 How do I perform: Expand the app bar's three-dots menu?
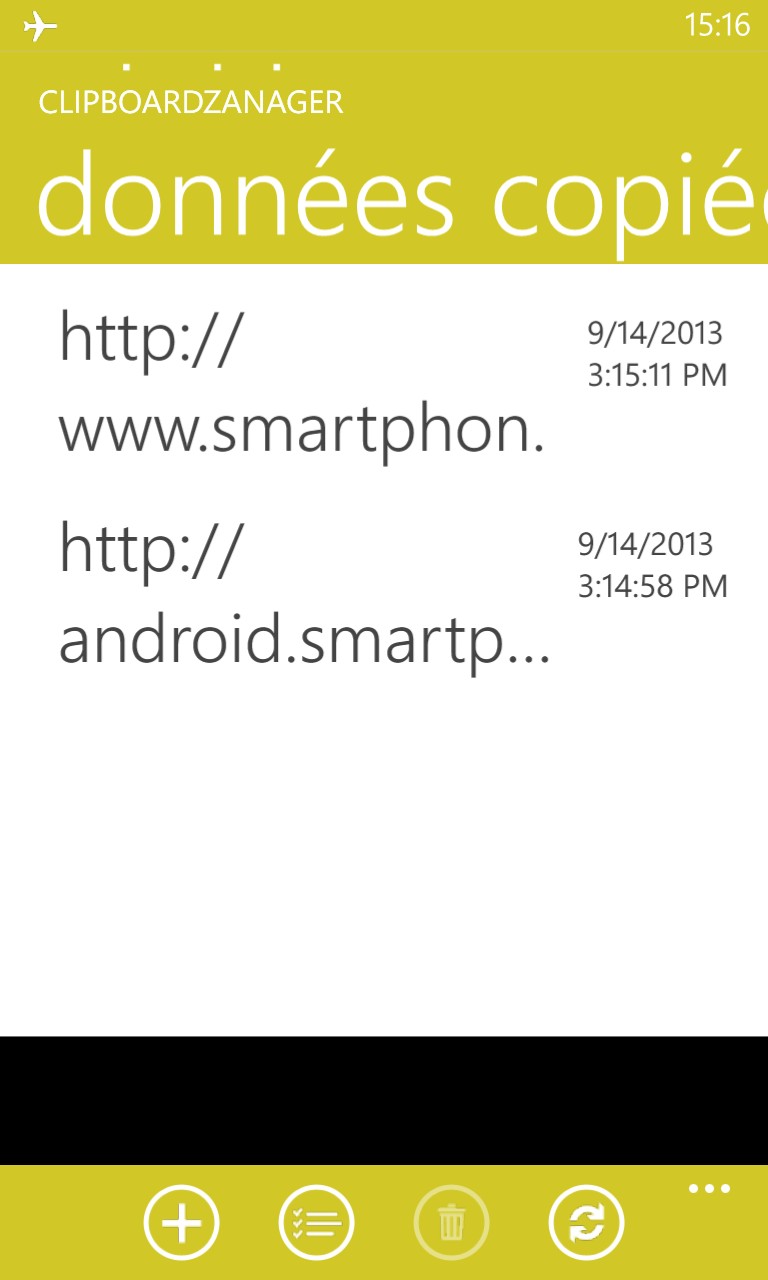709,1189
